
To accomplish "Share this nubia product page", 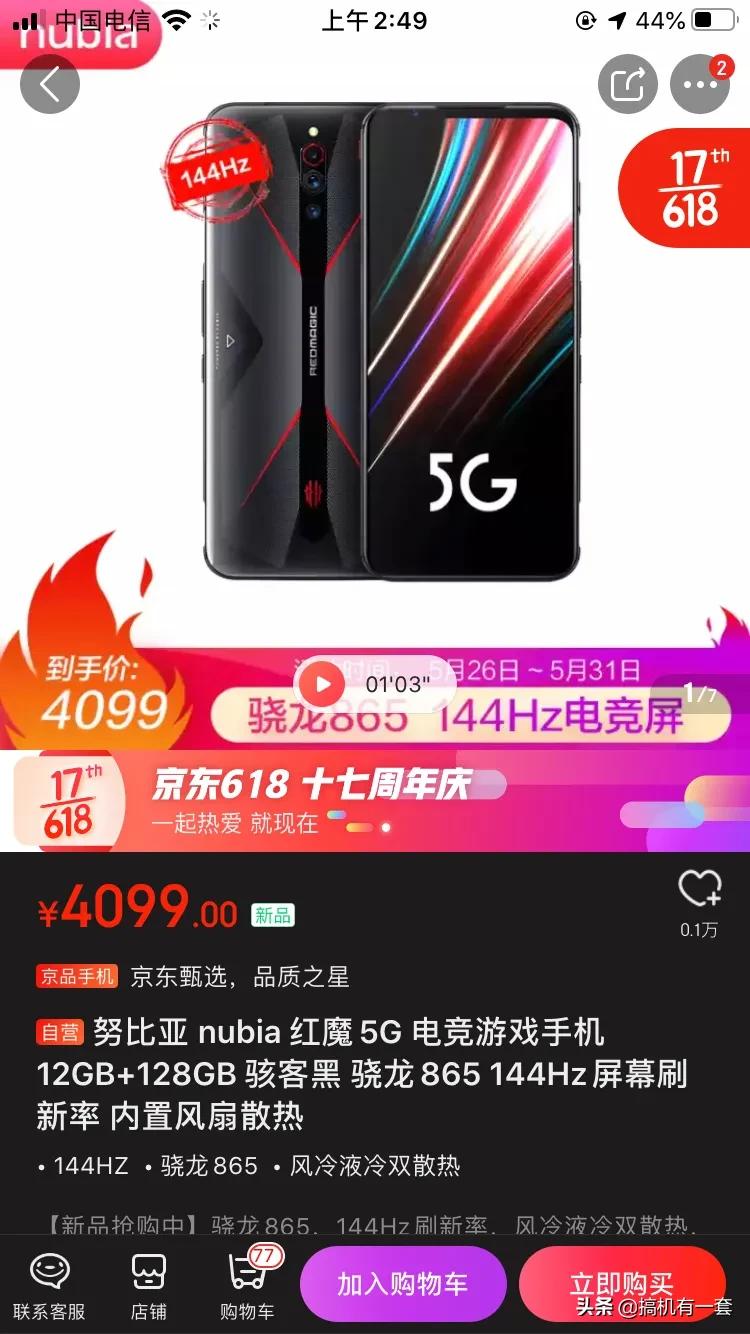I will click(x=628, y=84).
